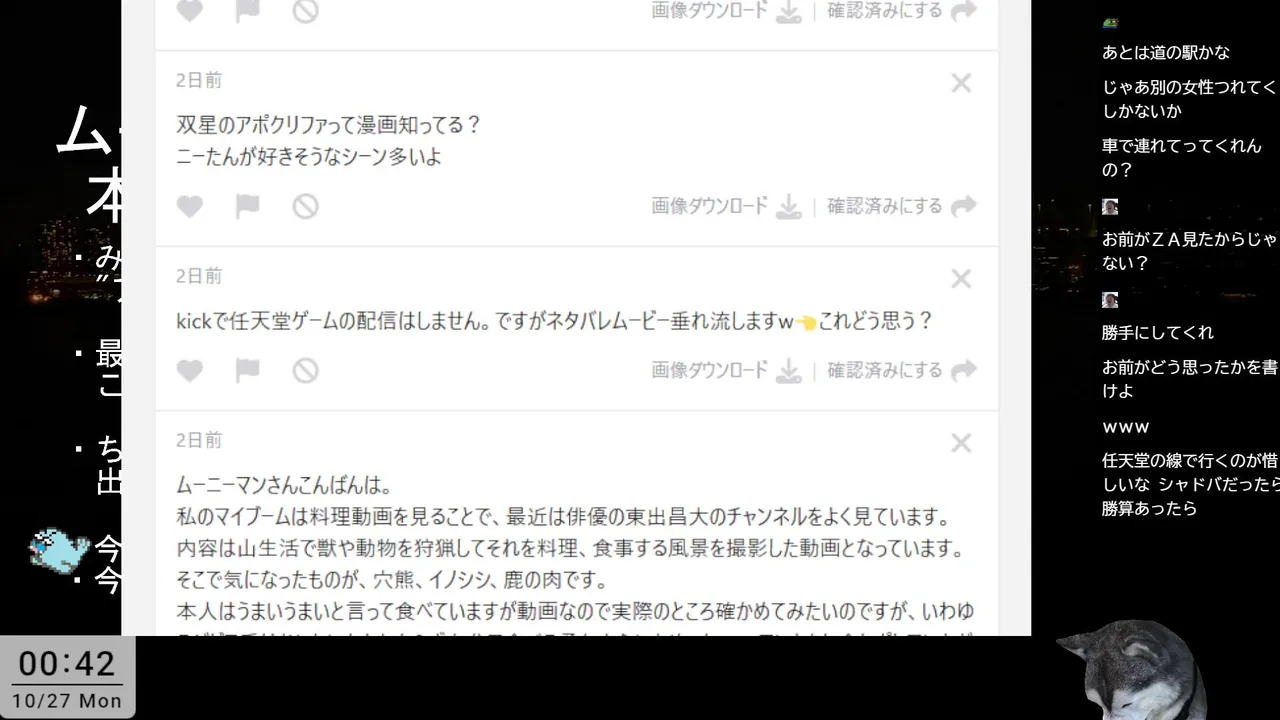The image size is (1280, 720).
Task: Block sender of the kick任天堂ゲーム message
Action: coord(305,371)
